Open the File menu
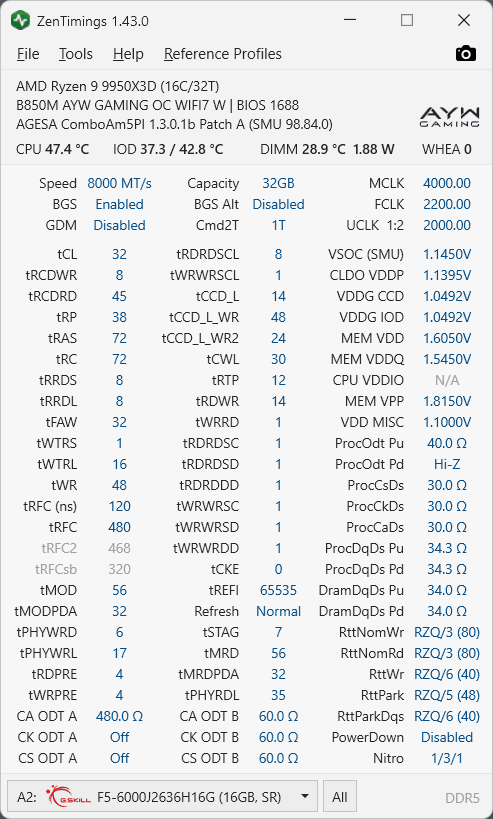 pyautogui.click(x=28, y=54)
